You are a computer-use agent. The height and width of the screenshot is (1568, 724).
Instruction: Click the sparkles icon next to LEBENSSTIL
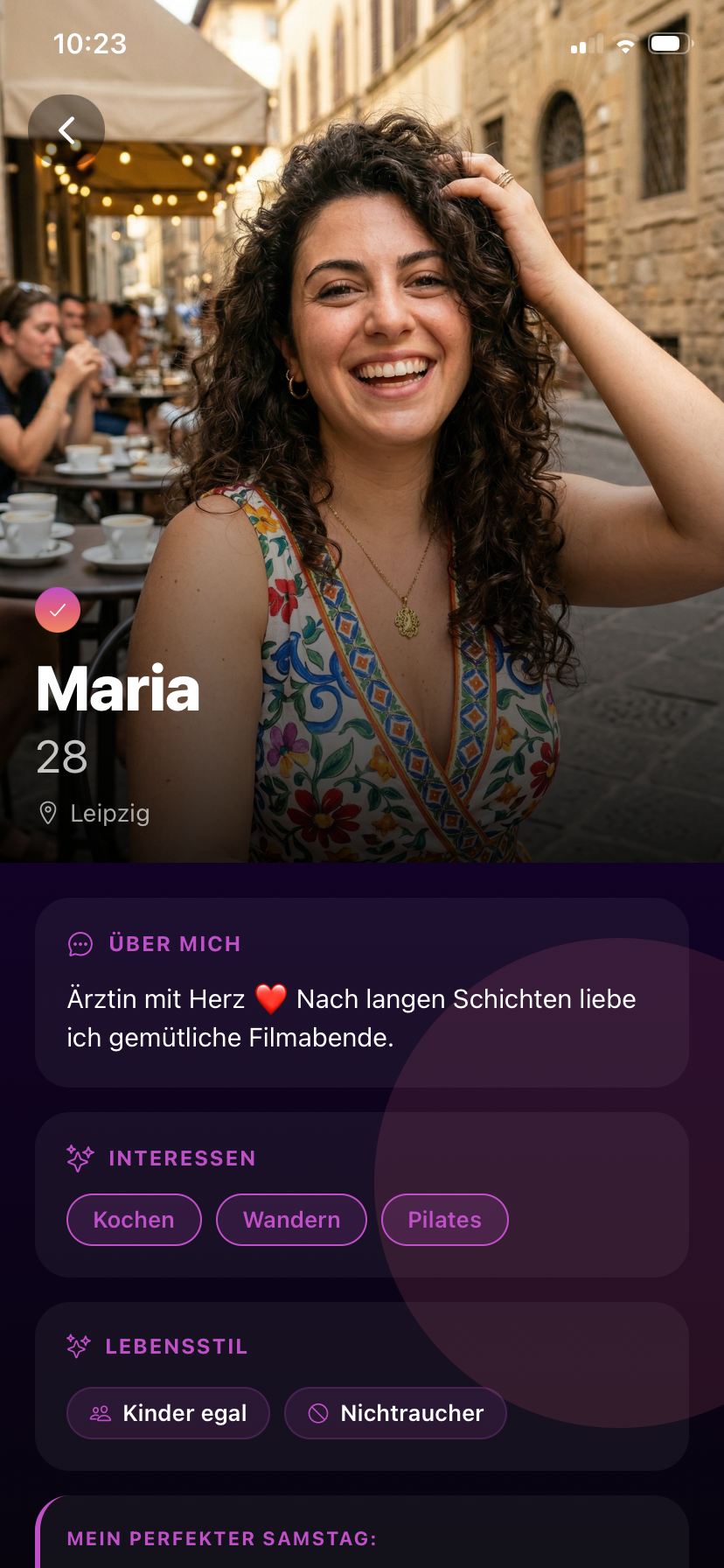(79, 1346)
